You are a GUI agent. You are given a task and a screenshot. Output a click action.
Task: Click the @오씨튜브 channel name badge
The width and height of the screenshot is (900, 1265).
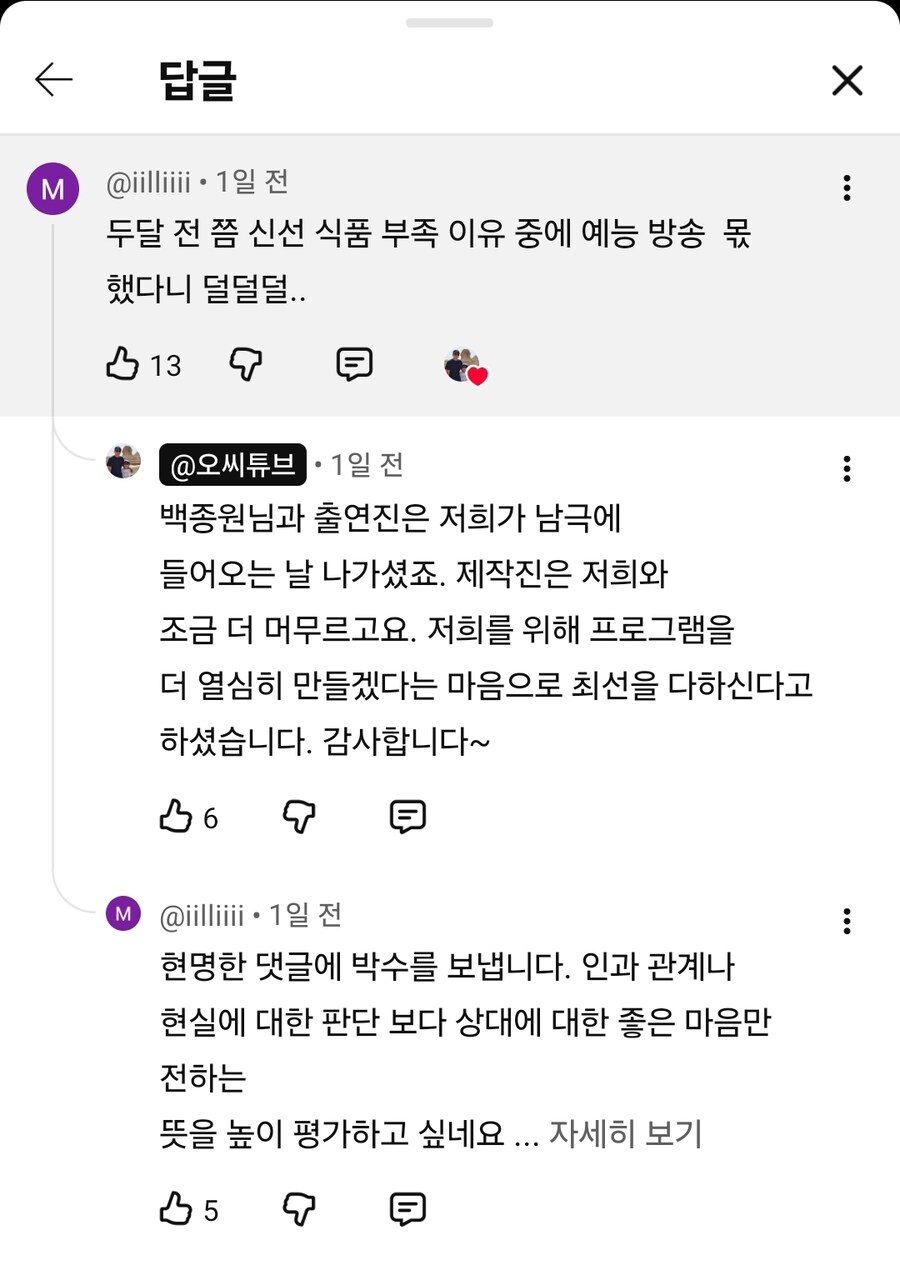232,464
